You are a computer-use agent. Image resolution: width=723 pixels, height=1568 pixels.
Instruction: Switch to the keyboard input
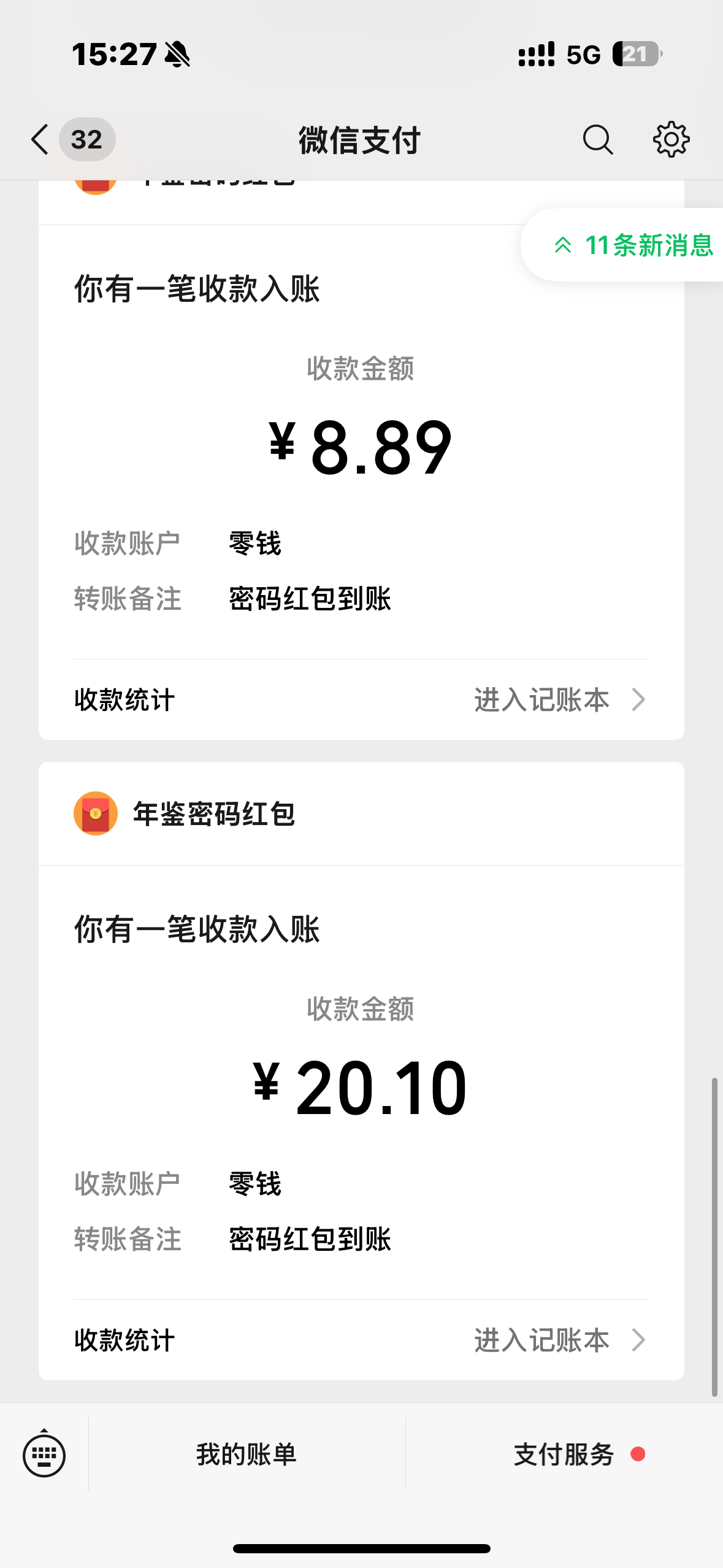click(x=44, y=1455)
